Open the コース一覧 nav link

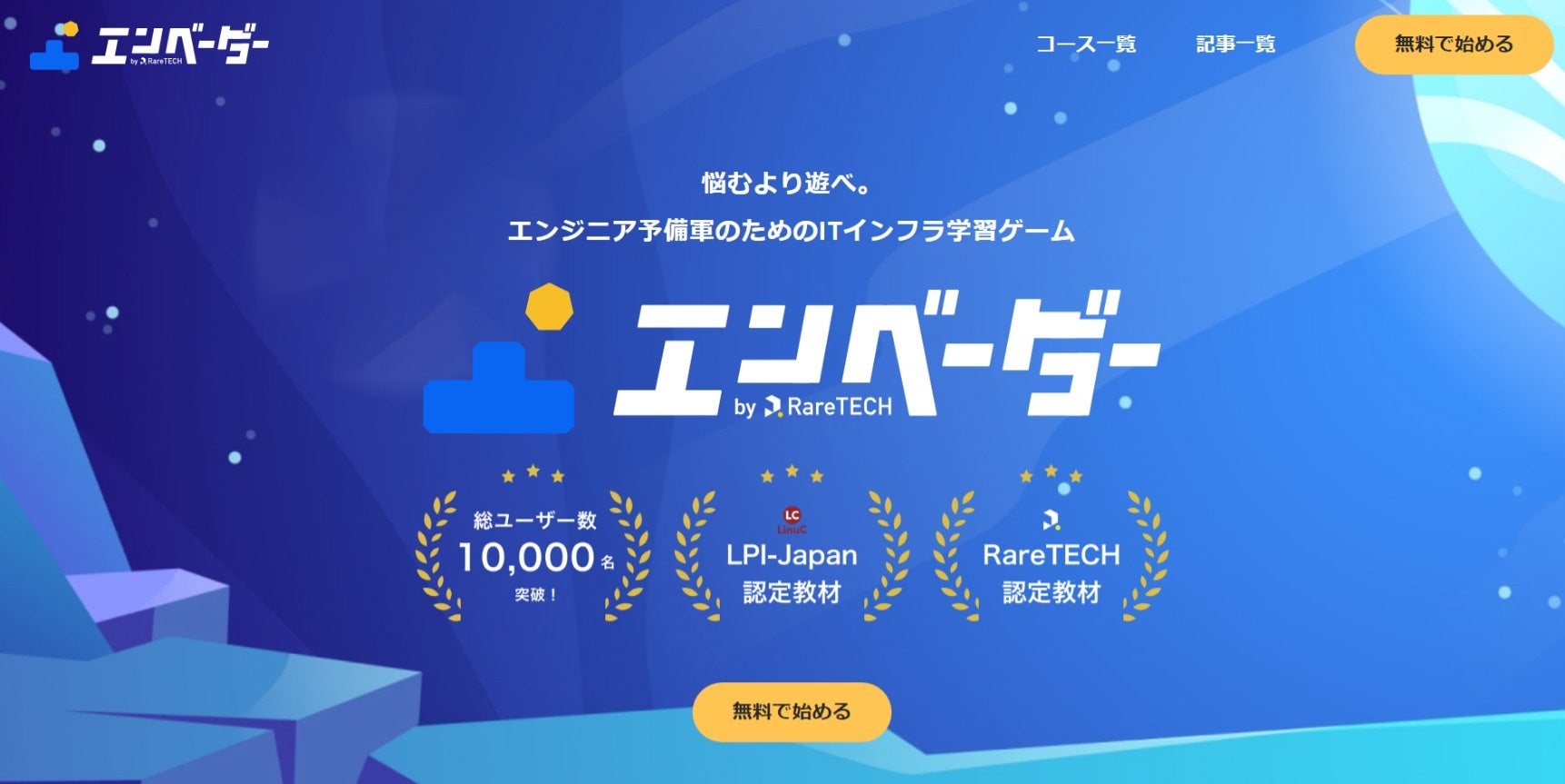1086,44
